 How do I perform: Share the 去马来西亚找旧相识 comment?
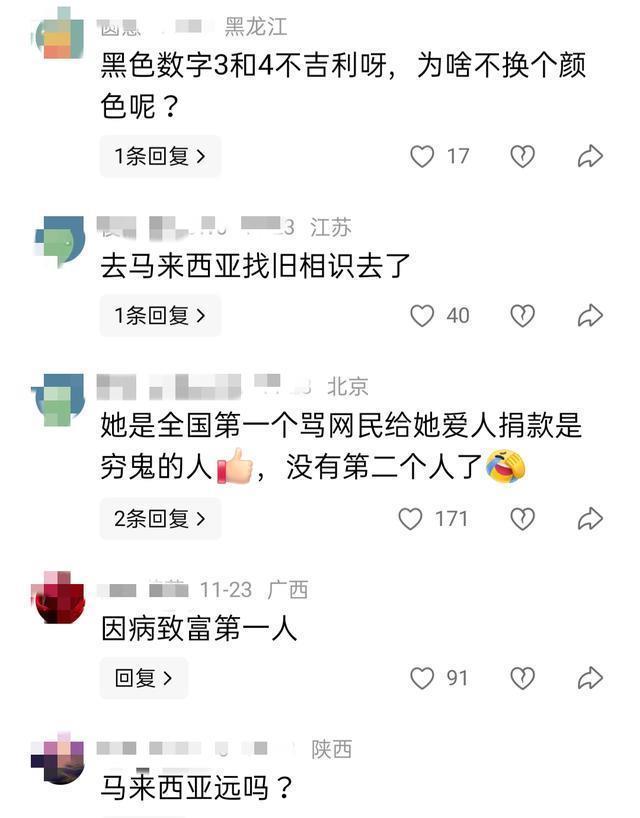(x=590, y=315)
